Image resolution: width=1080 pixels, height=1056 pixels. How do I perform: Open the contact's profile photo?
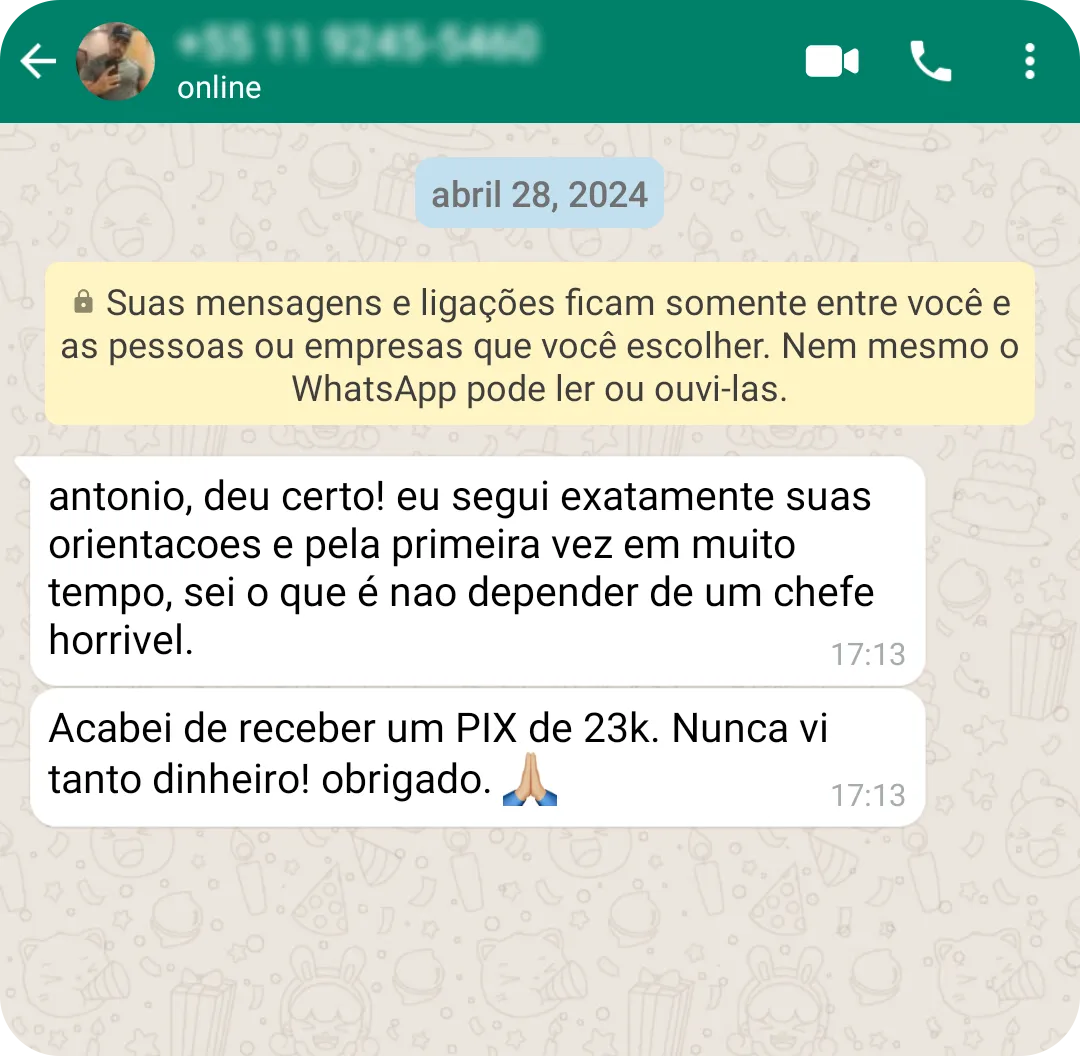point(116,62)
